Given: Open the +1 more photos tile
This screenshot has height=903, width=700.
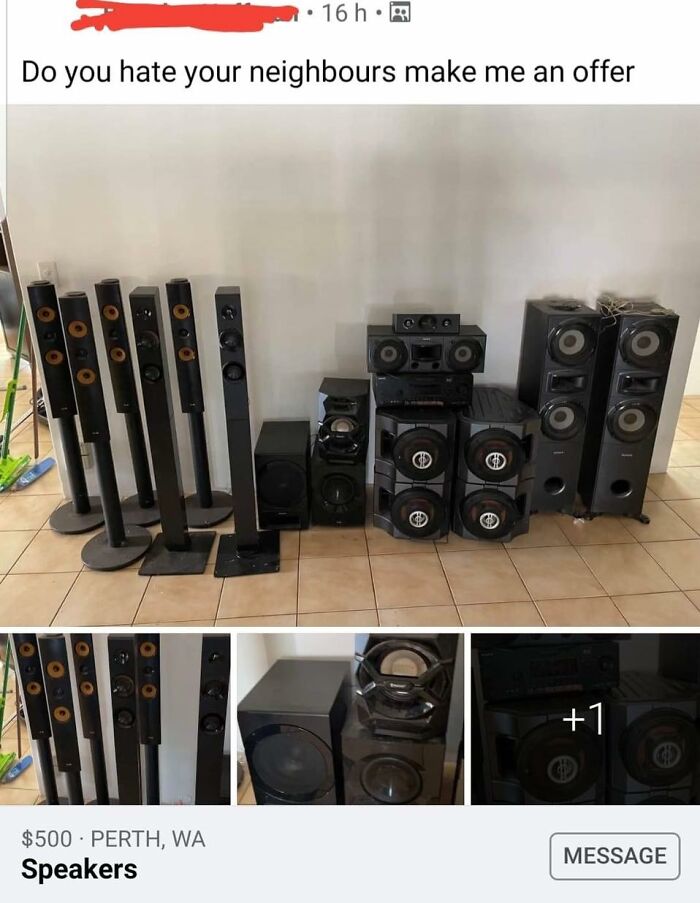Looking at the screenshot, I should (585, 718).
